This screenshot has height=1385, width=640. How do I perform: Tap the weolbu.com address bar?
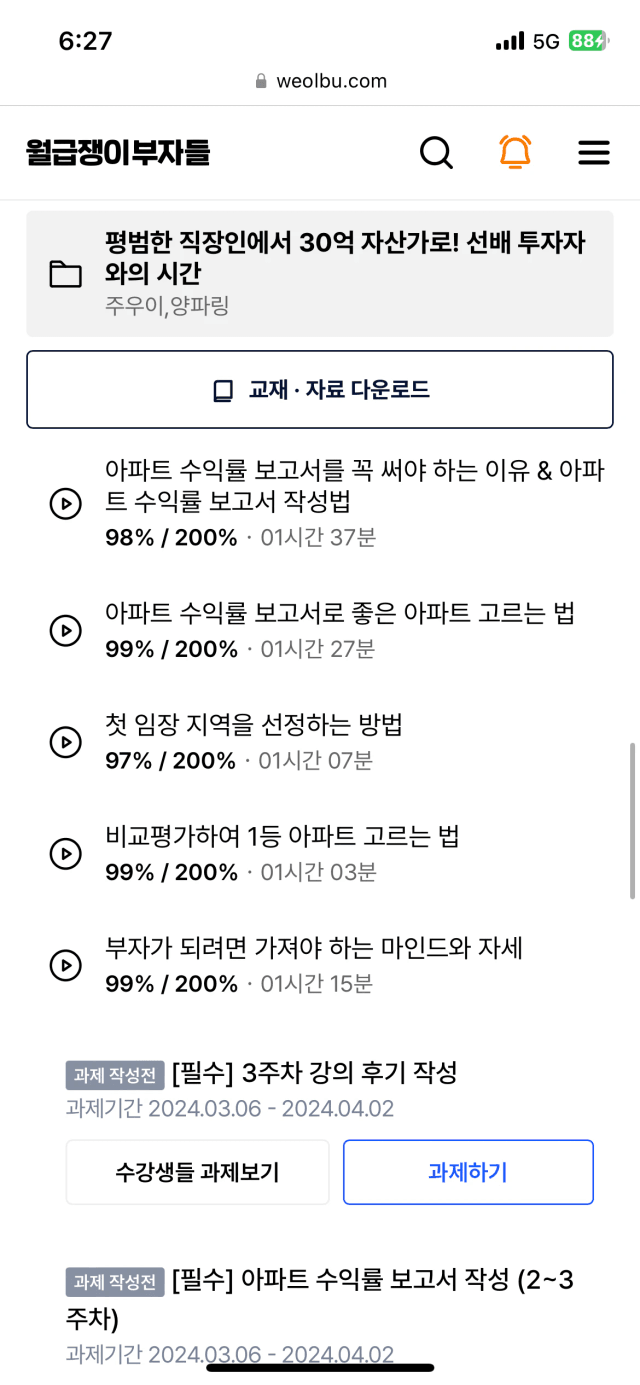[x=320, y=81]
